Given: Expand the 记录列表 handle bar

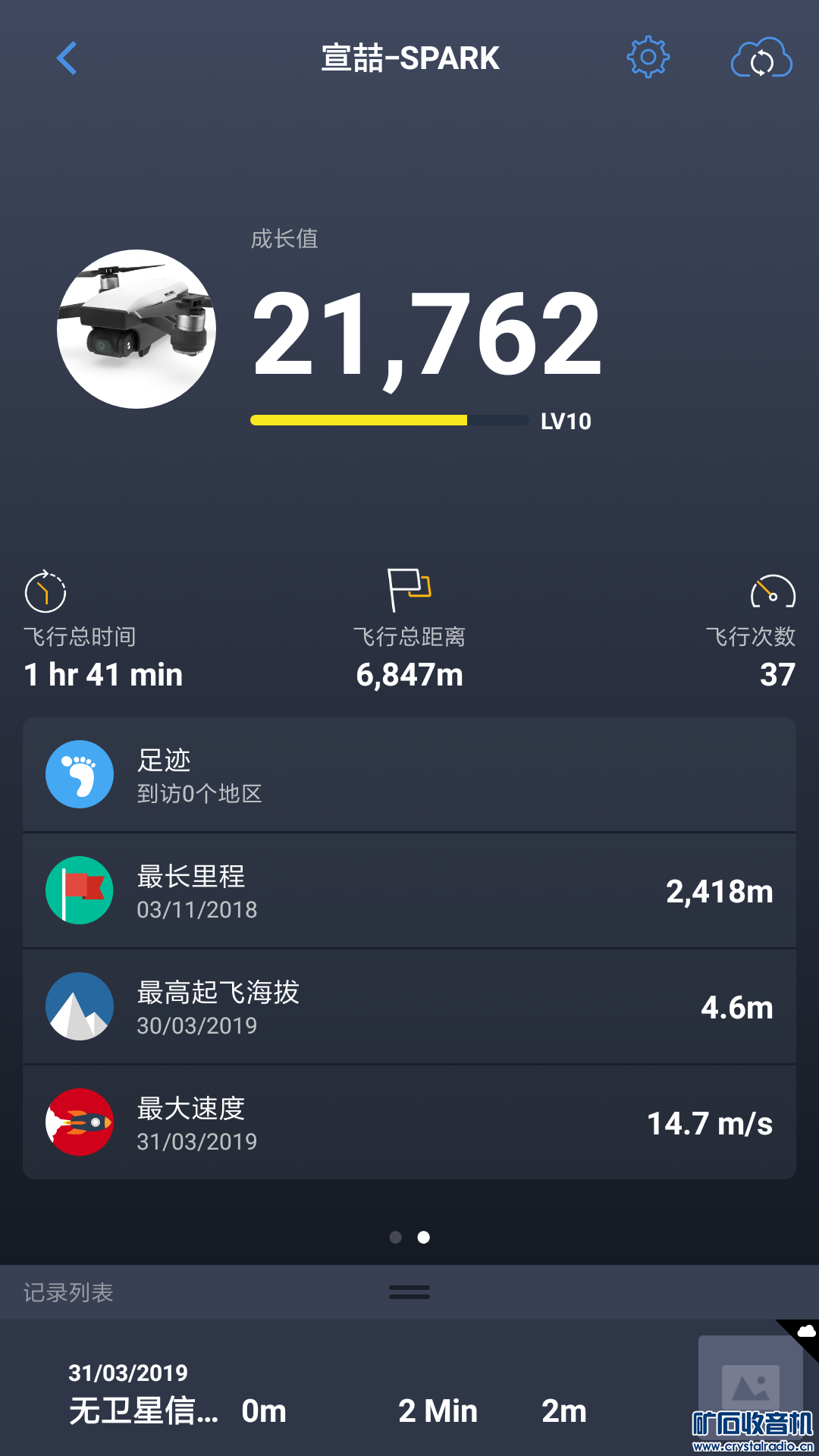Looking at the screenshot, I should click(x=409, y=1292).
